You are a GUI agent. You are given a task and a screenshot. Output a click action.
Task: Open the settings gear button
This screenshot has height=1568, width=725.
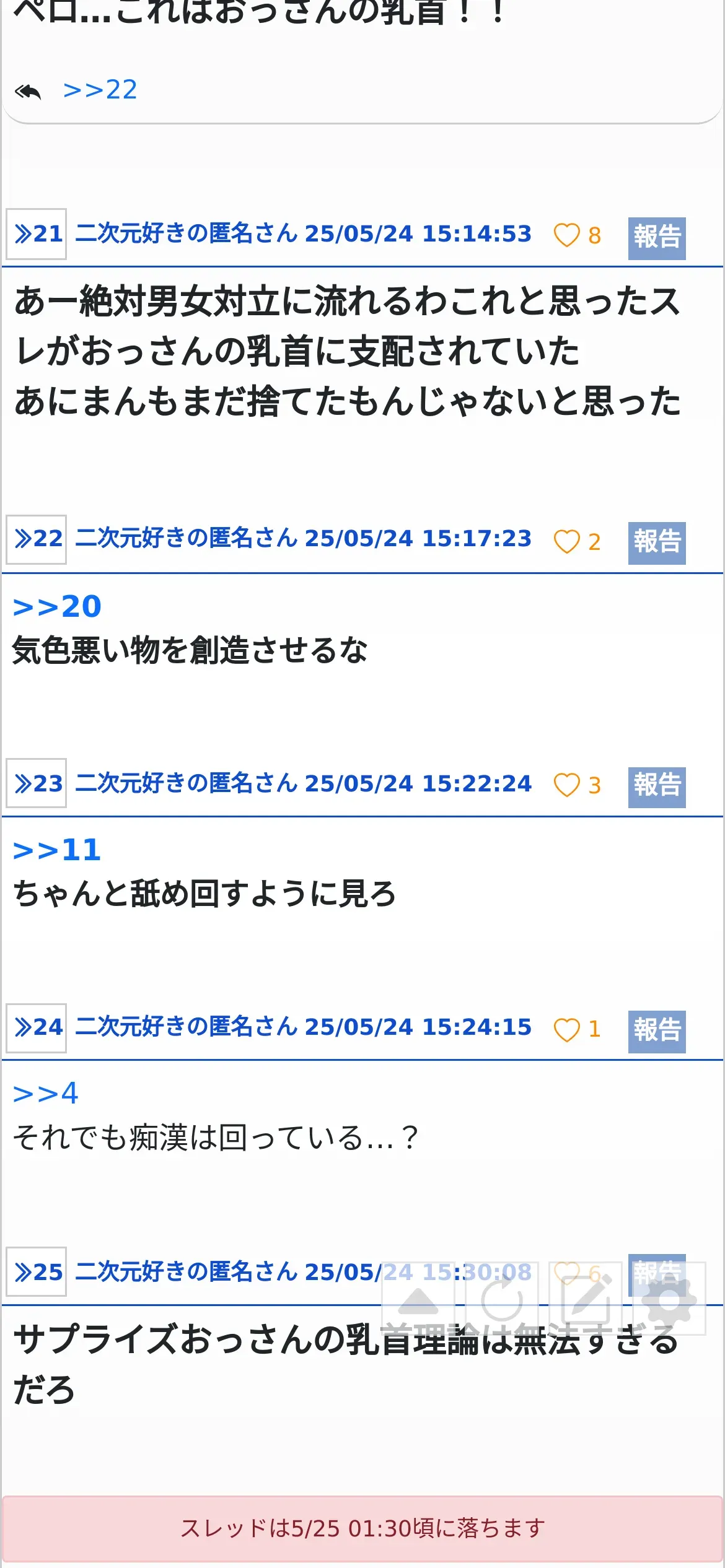(669, 1299)
